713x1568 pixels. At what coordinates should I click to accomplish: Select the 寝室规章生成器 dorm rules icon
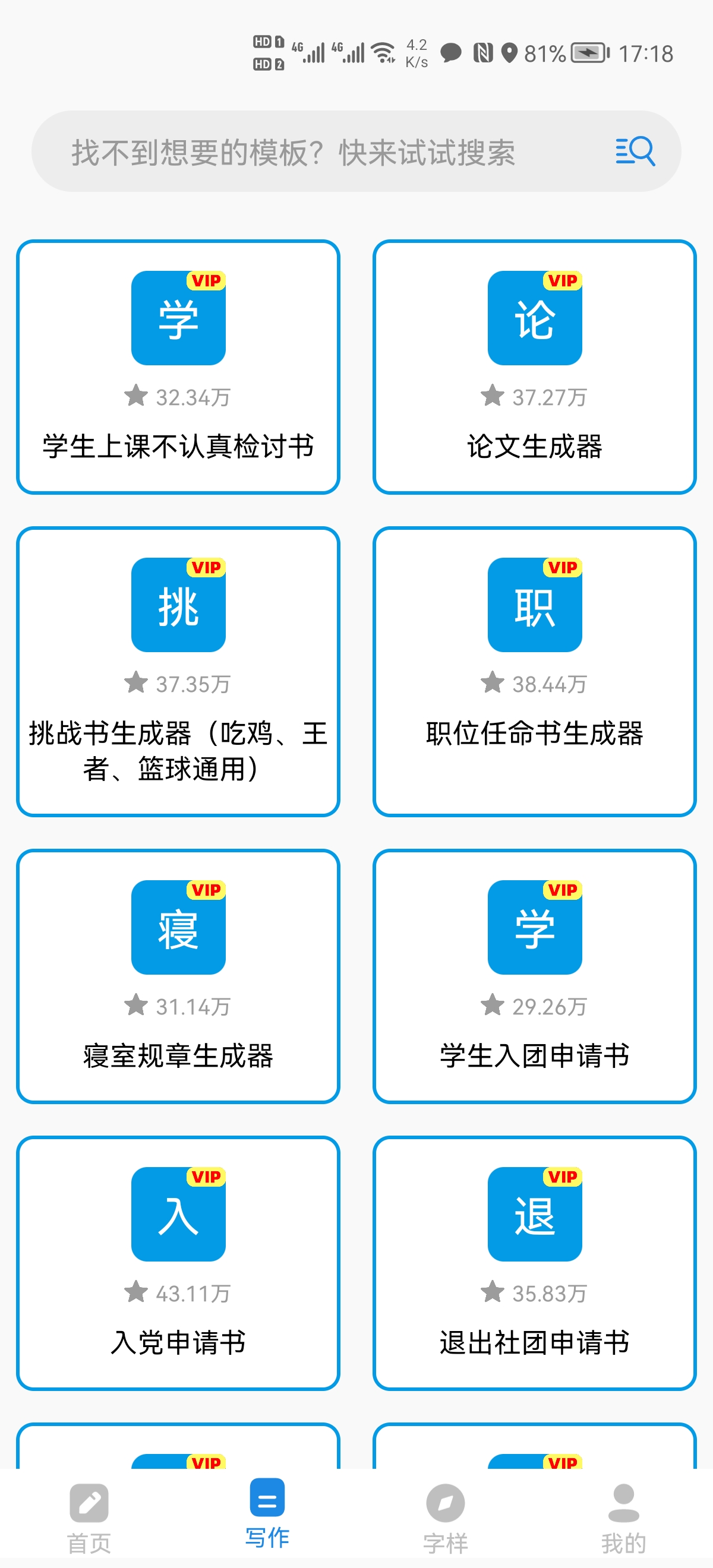click(x=178, y=931)
